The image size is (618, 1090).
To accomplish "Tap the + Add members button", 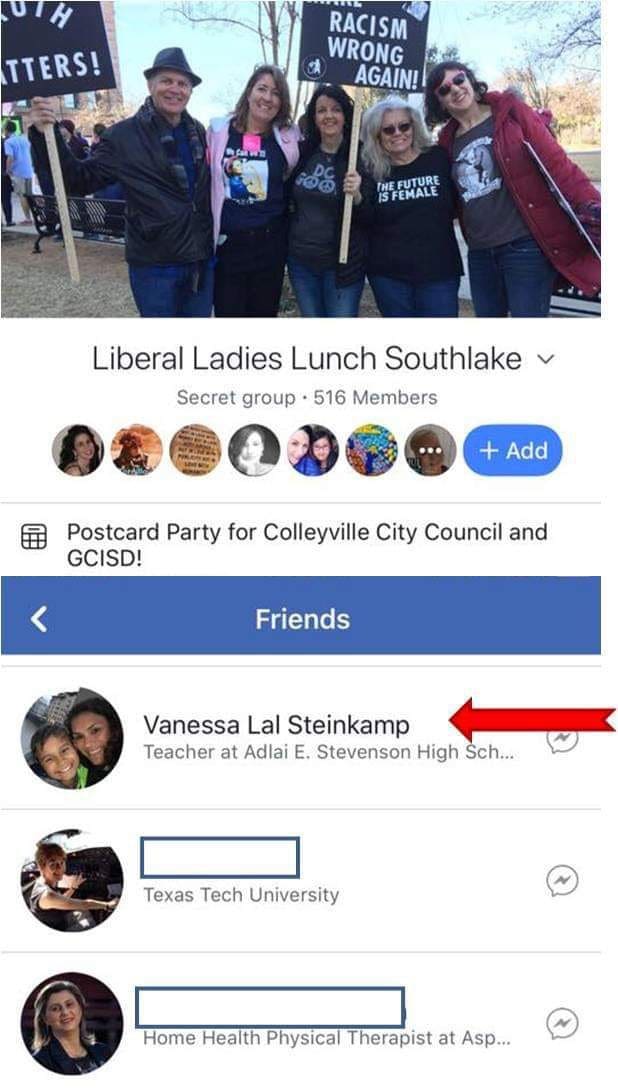I will coord(512,450).
